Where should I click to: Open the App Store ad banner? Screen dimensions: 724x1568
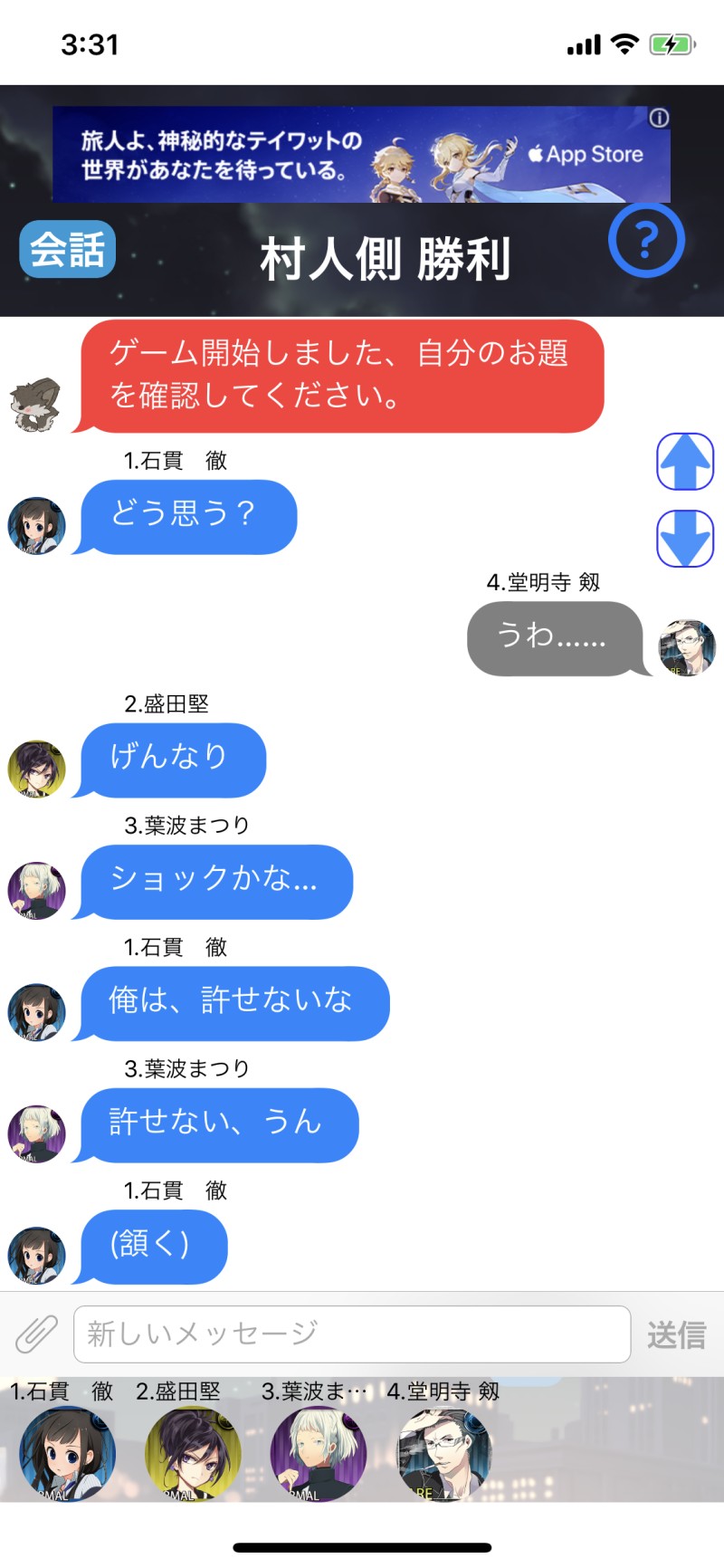click(x=362, y=155)
